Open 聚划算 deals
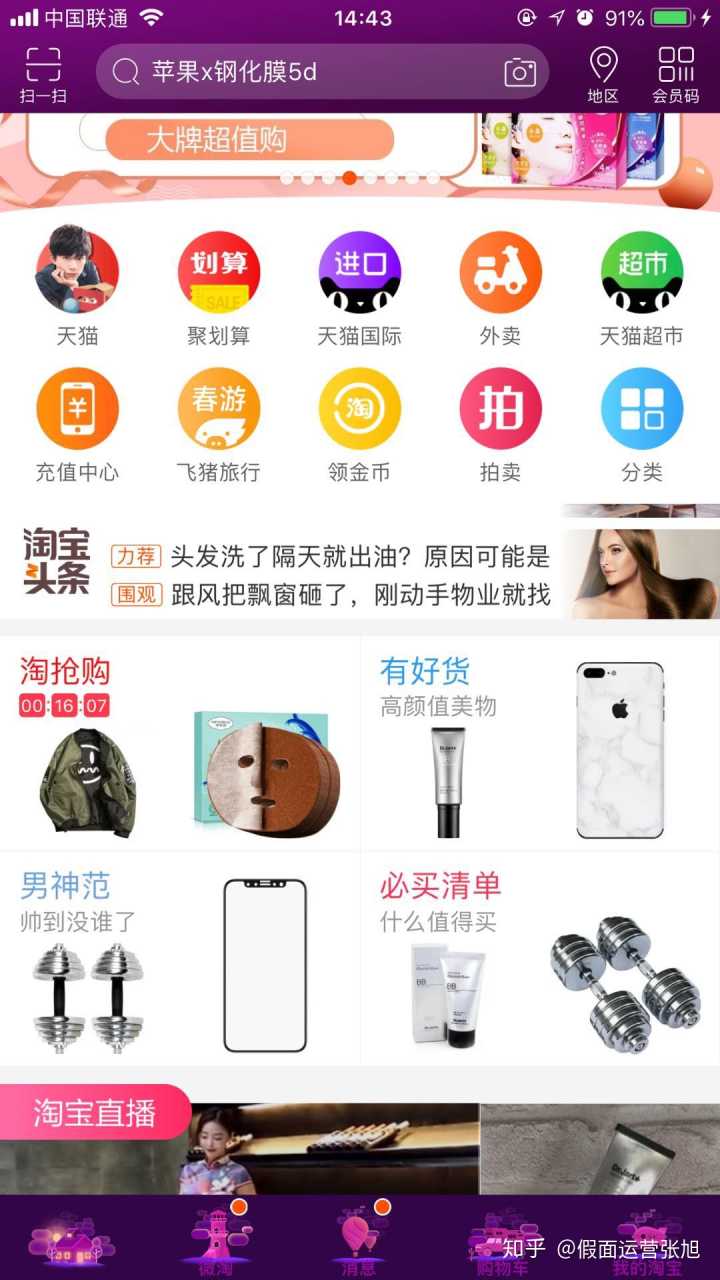Viewport: 720px width, 1280px height. [x=218, y=285]
